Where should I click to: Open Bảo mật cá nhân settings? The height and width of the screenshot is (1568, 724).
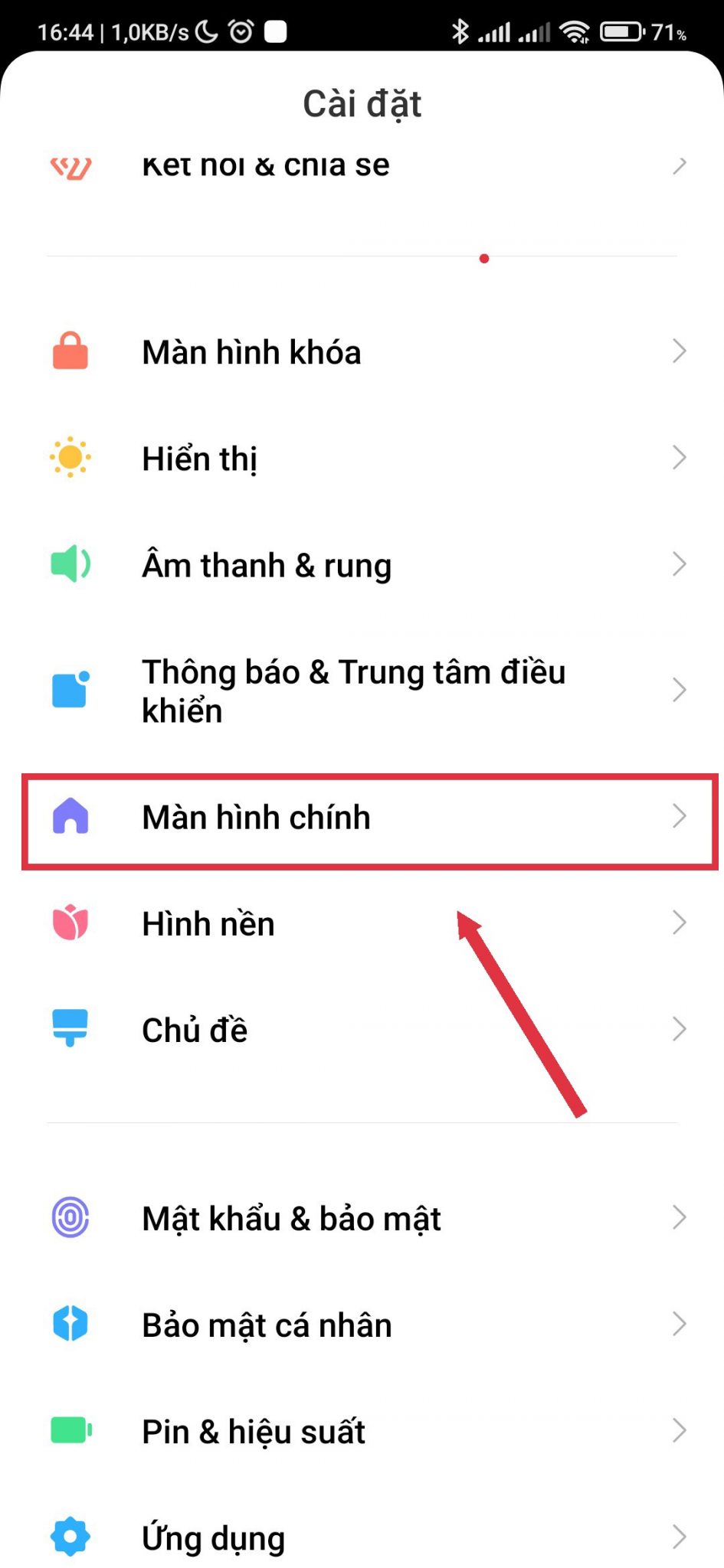pyautogui.click(x=267, y=1325)
